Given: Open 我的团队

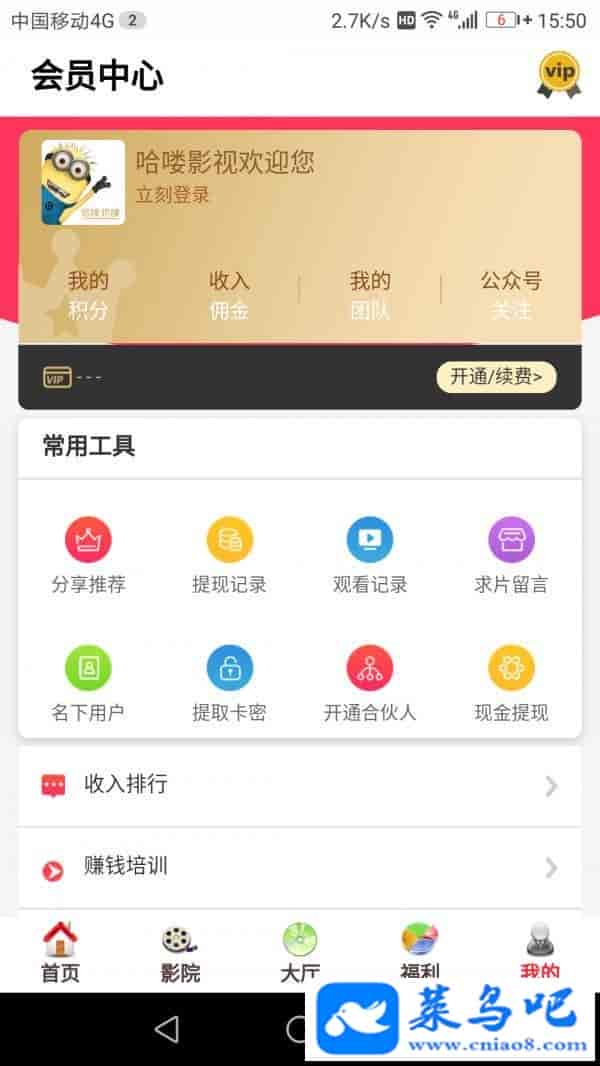Looking at the screenshot, I should (370, 295).
